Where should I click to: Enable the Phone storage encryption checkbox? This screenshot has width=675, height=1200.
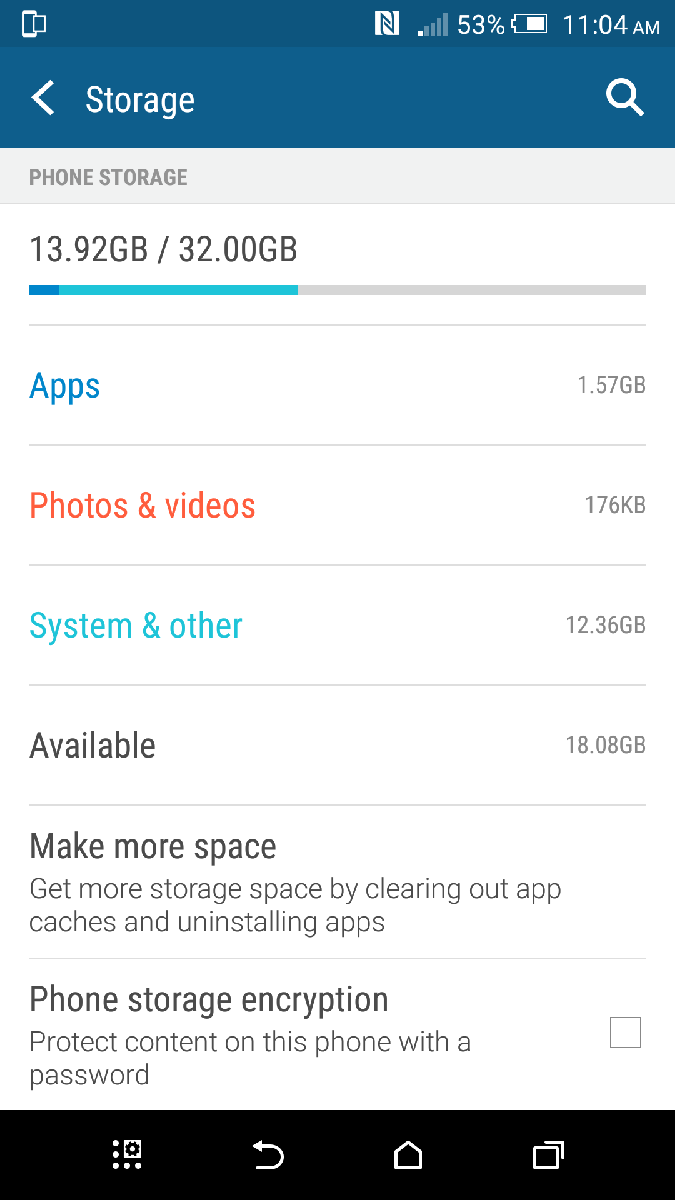pos(625,1032)
